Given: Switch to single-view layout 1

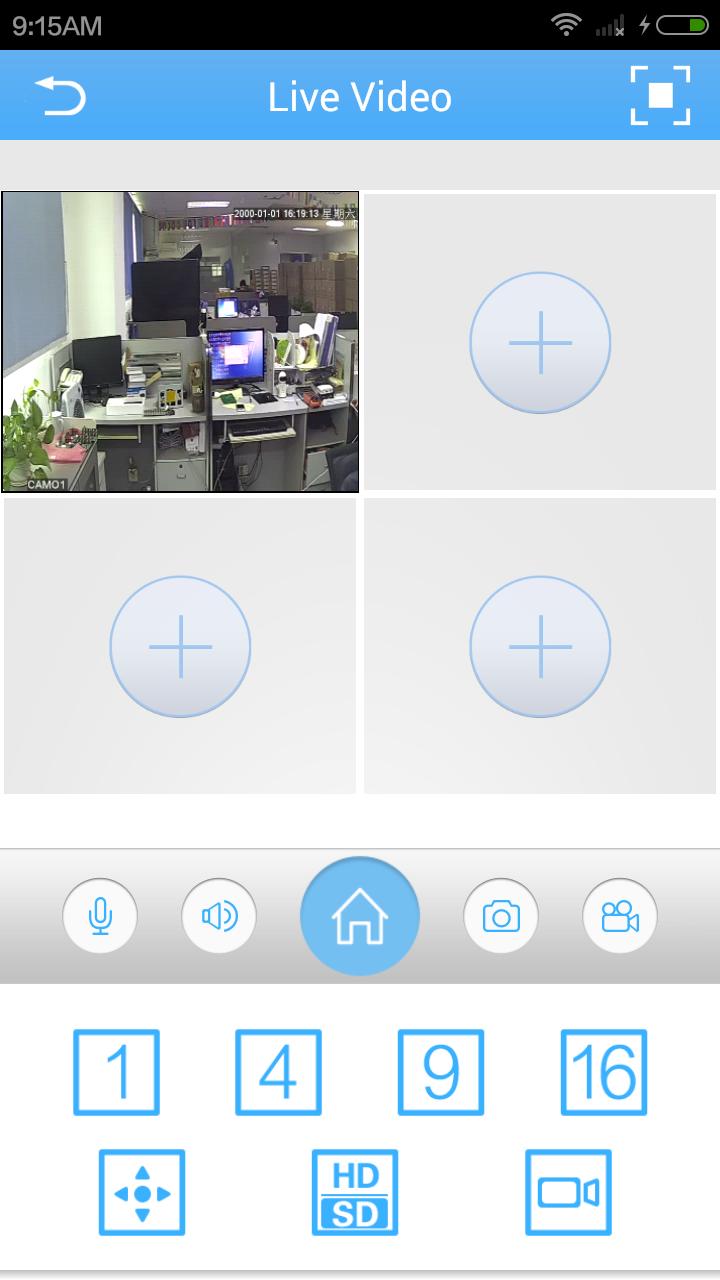Looking at the screenshot, I should (117, 1072).
